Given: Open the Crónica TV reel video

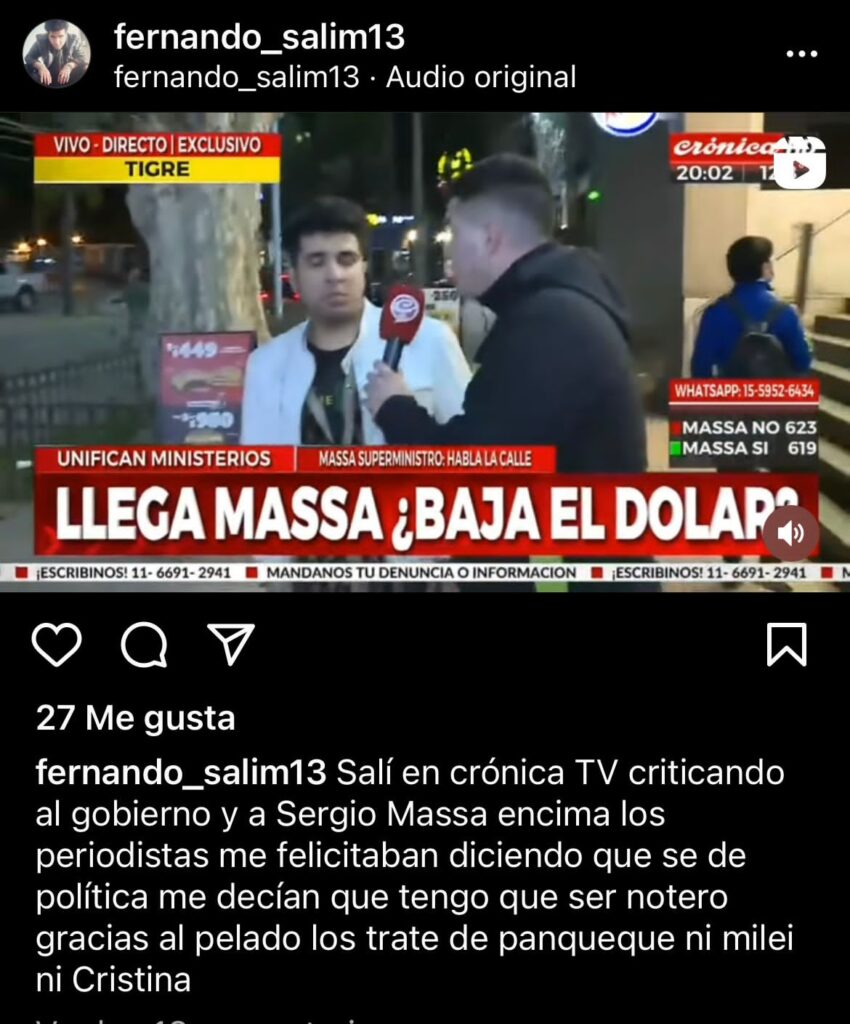Looking at the screenshot, I should 425,350.
